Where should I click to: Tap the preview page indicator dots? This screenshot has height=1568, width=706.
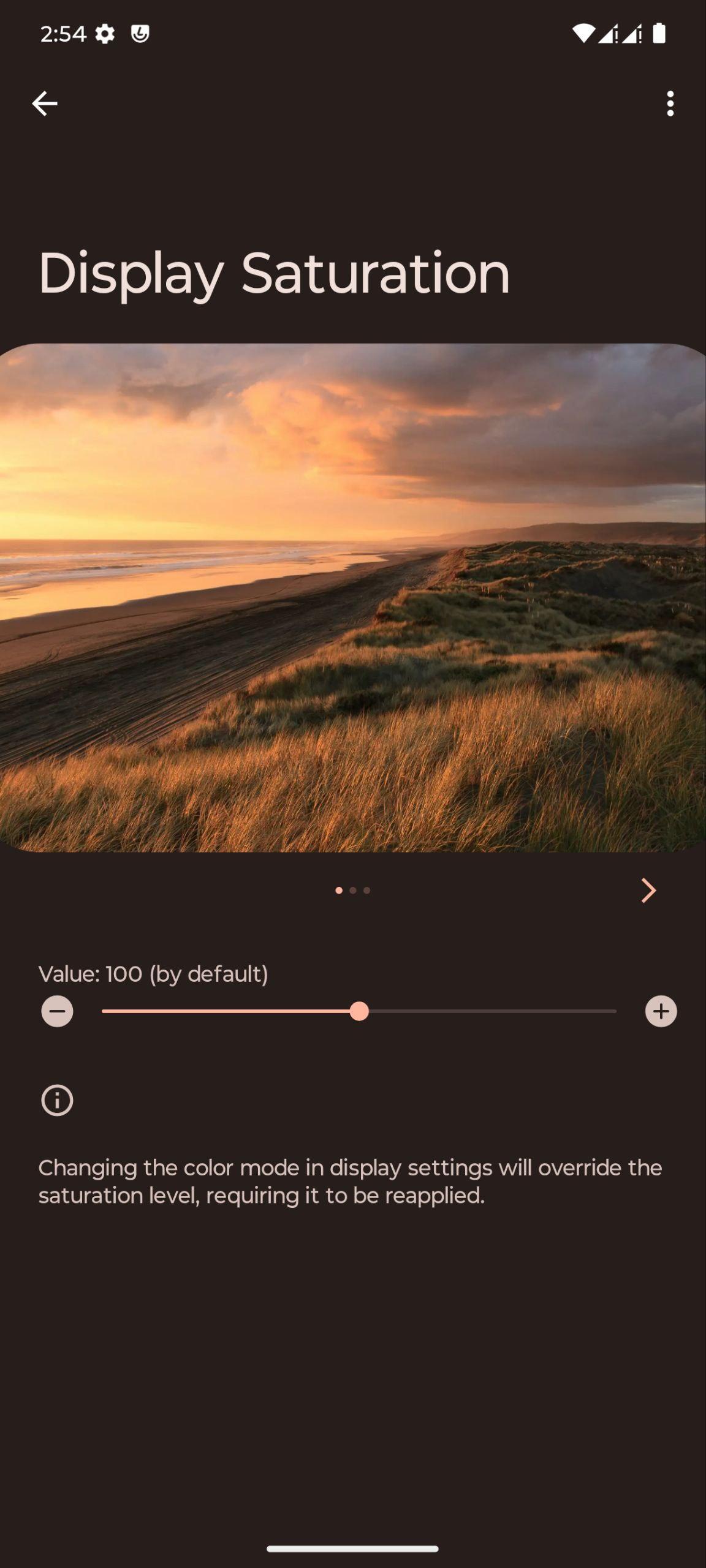tap(353, 890)
